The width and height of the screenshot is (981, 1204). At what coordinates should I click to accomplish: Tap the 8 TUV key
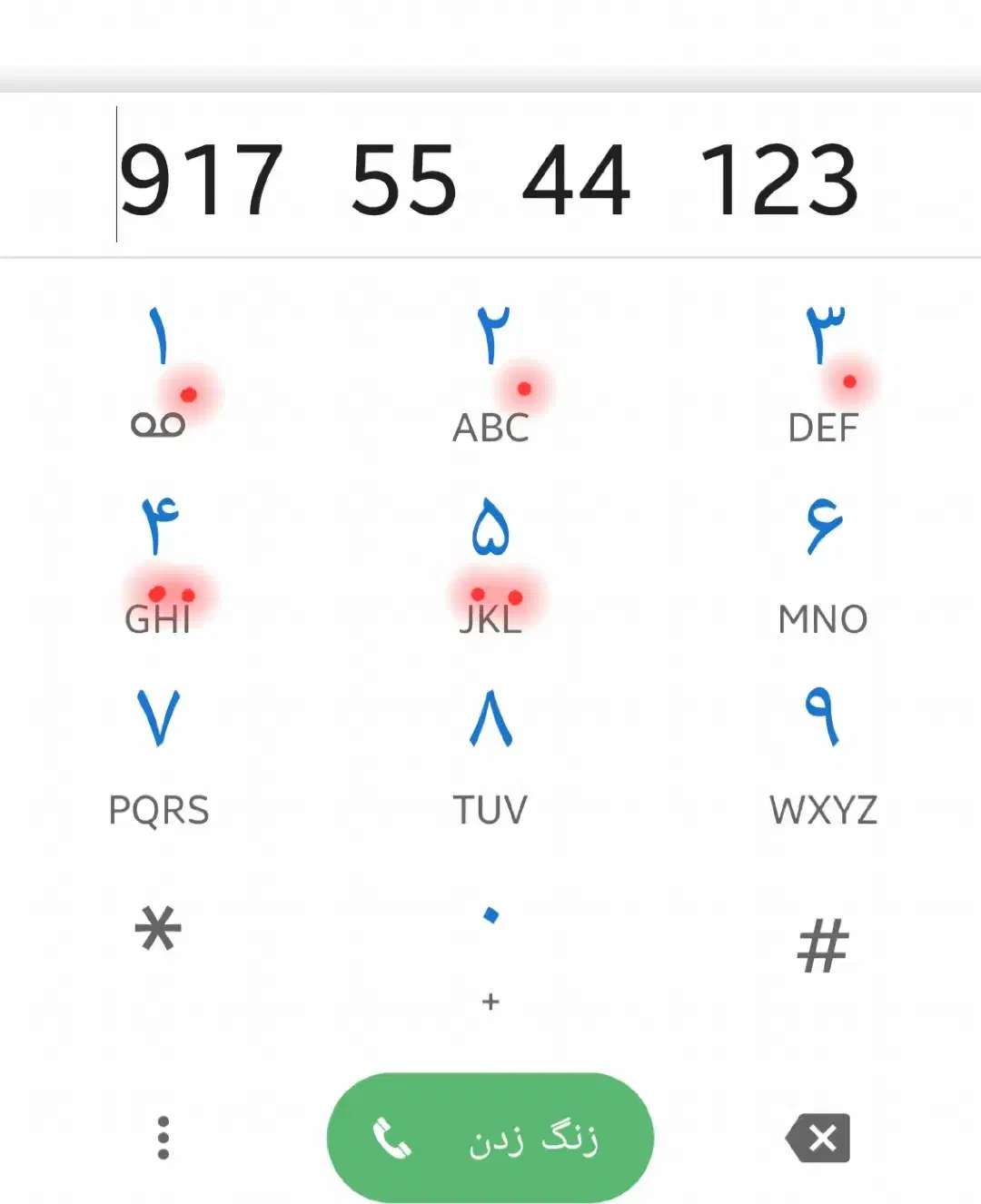click(490, 755)
